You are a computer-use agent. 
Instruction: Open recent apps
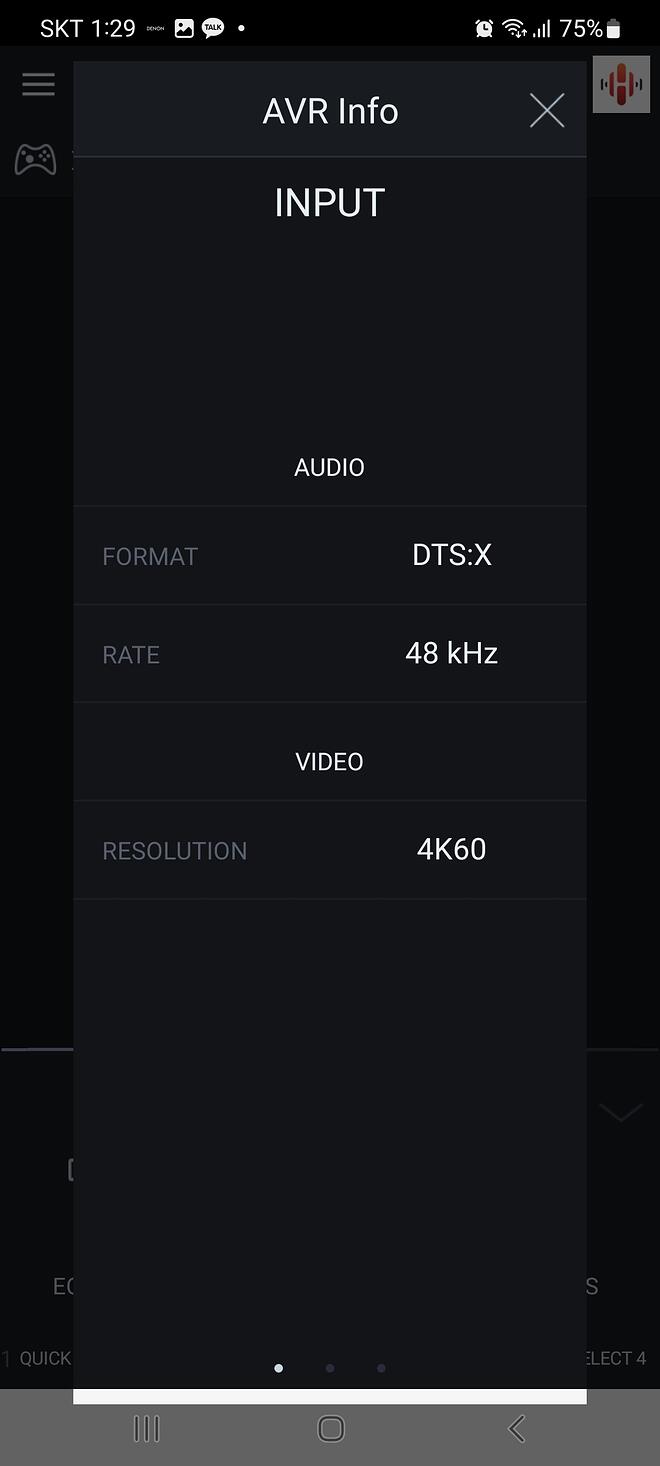tap(146, 1429)
